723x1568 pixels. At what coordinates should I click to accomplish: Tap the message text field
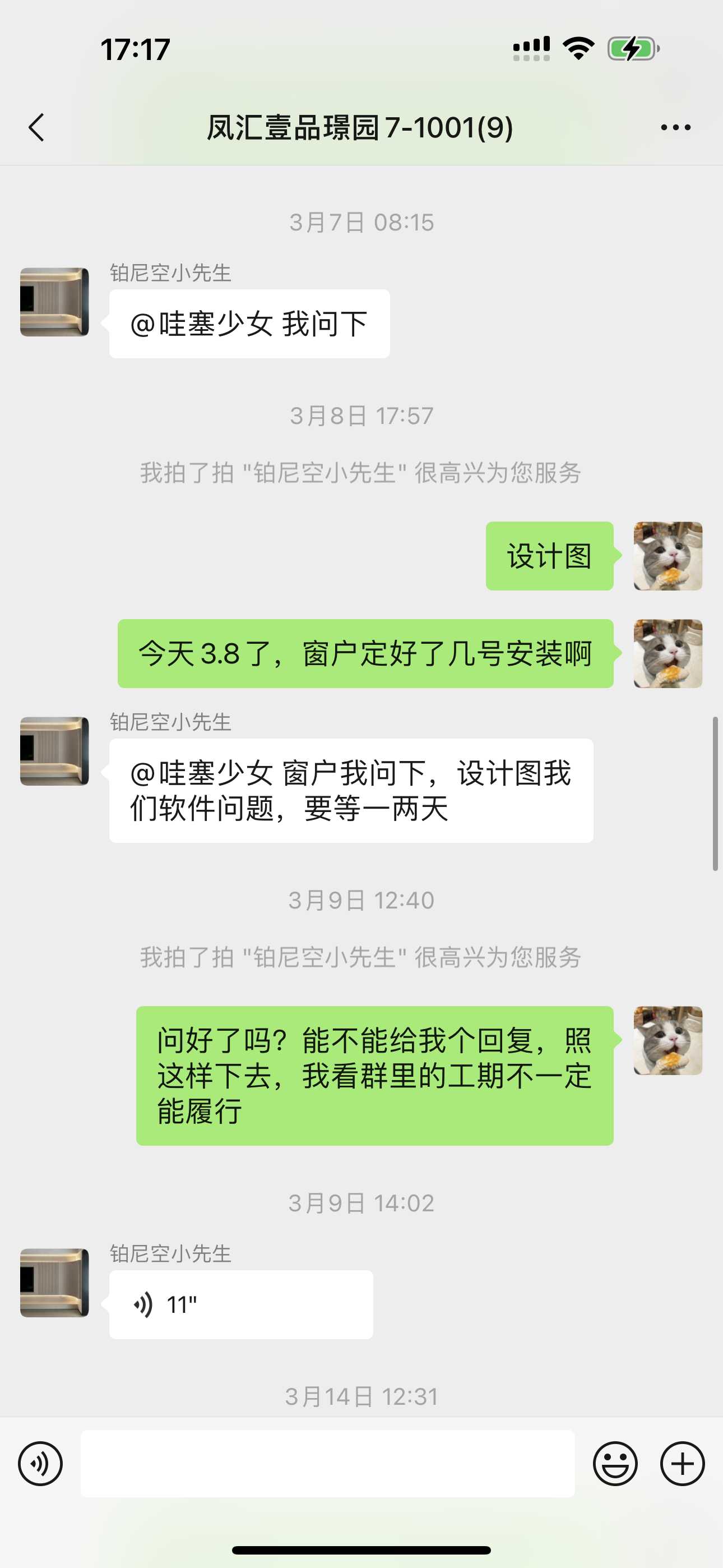tap(327, 1464)
